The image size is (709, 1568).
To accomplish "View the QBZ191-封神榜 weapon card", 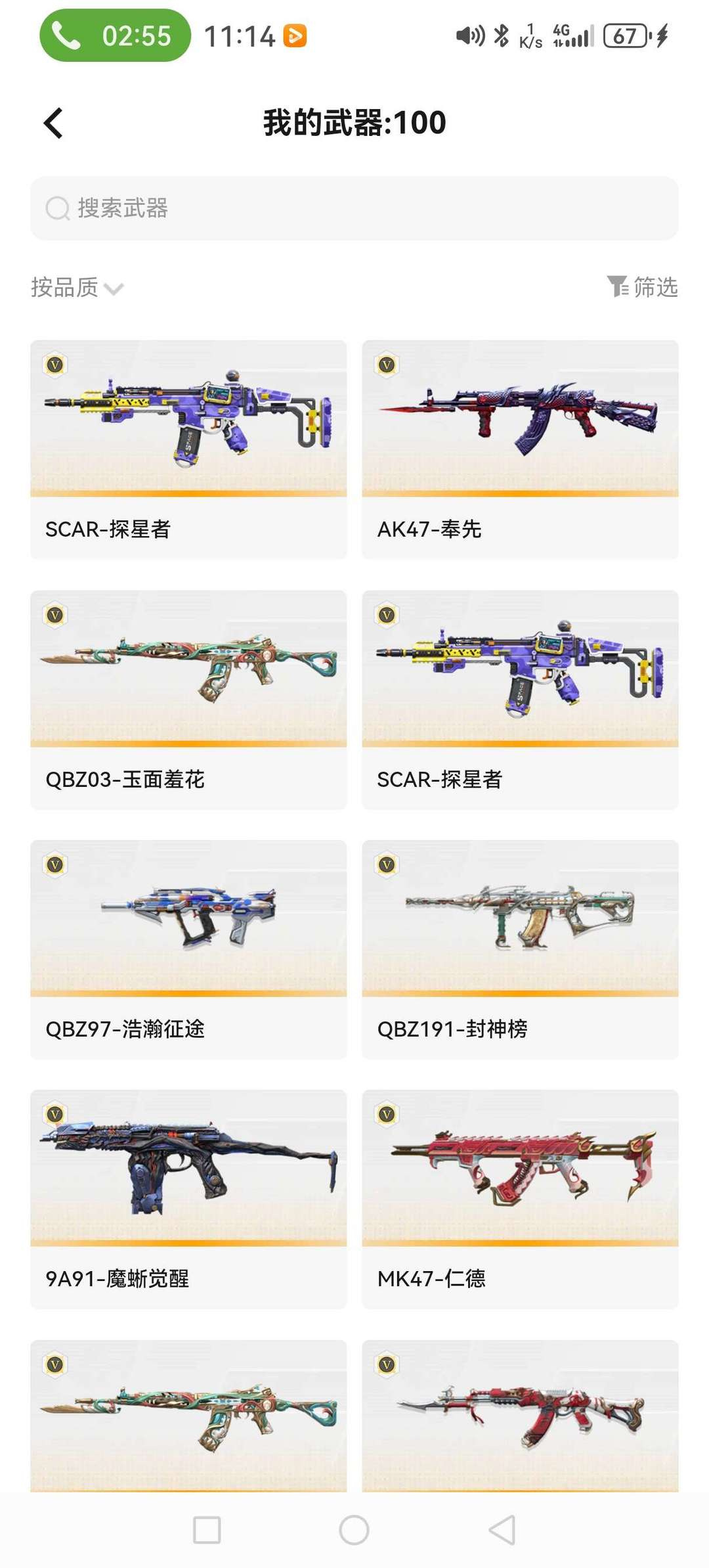I will [520, 949].
